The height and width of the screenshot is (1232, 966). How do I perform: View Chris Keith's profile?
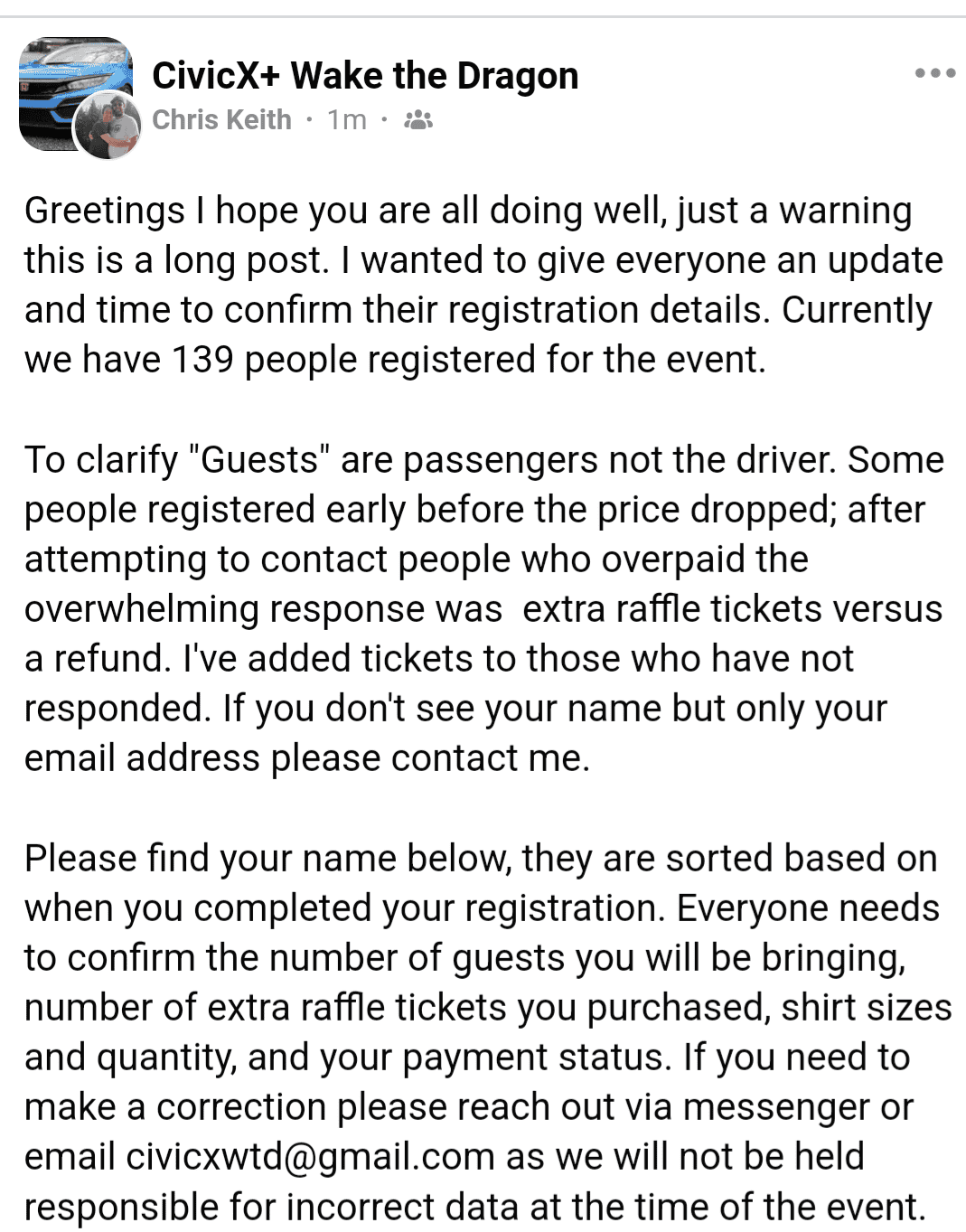[x=221, y=119]
